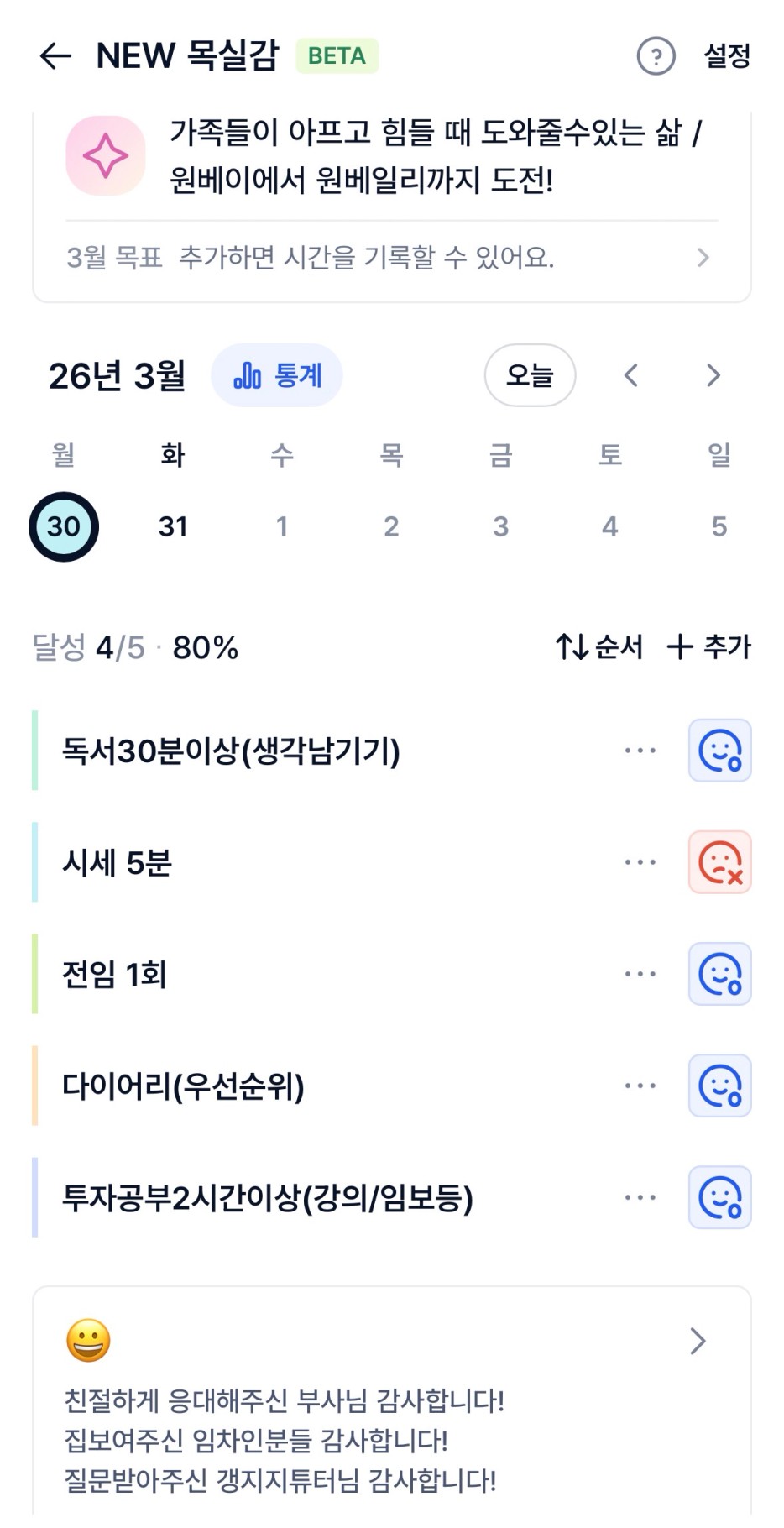The height and width of the screenshot is (1528, 784).
Task: Go back using the top arrow
Action: (55, 56)
